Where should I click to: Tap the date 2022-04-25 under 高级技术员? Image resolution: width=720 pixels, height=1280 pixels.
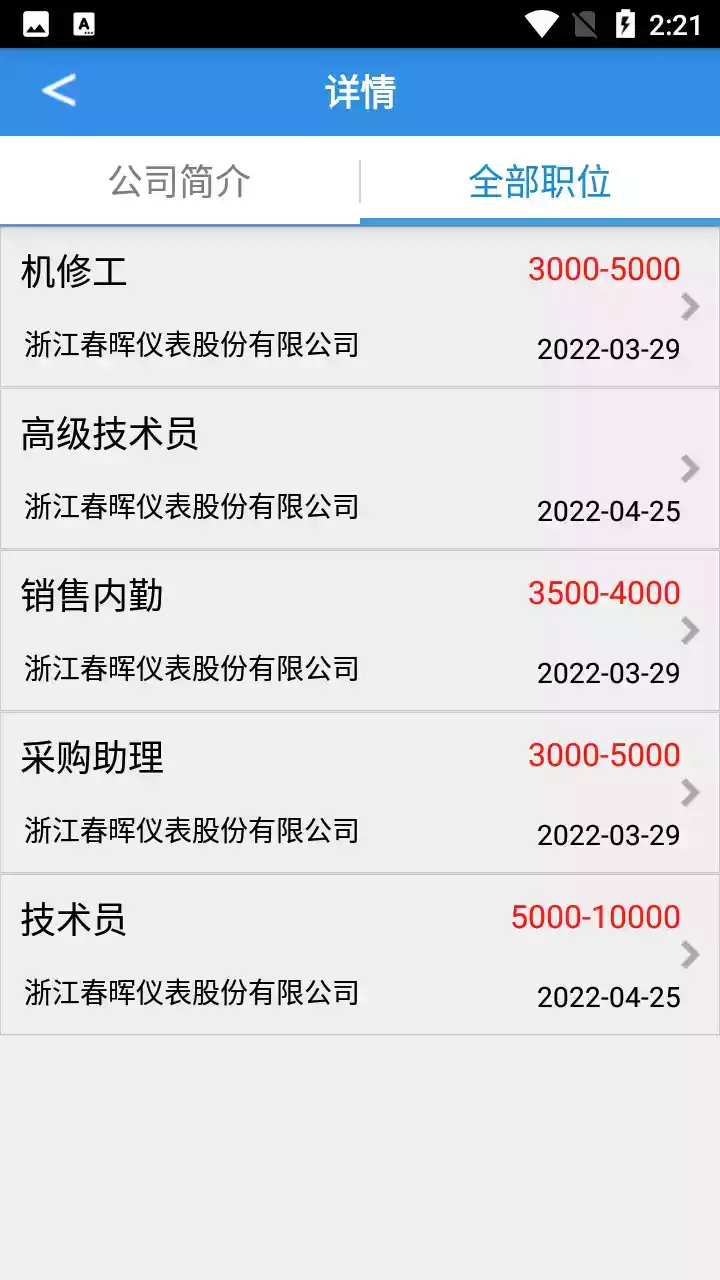tap(608, 511)
